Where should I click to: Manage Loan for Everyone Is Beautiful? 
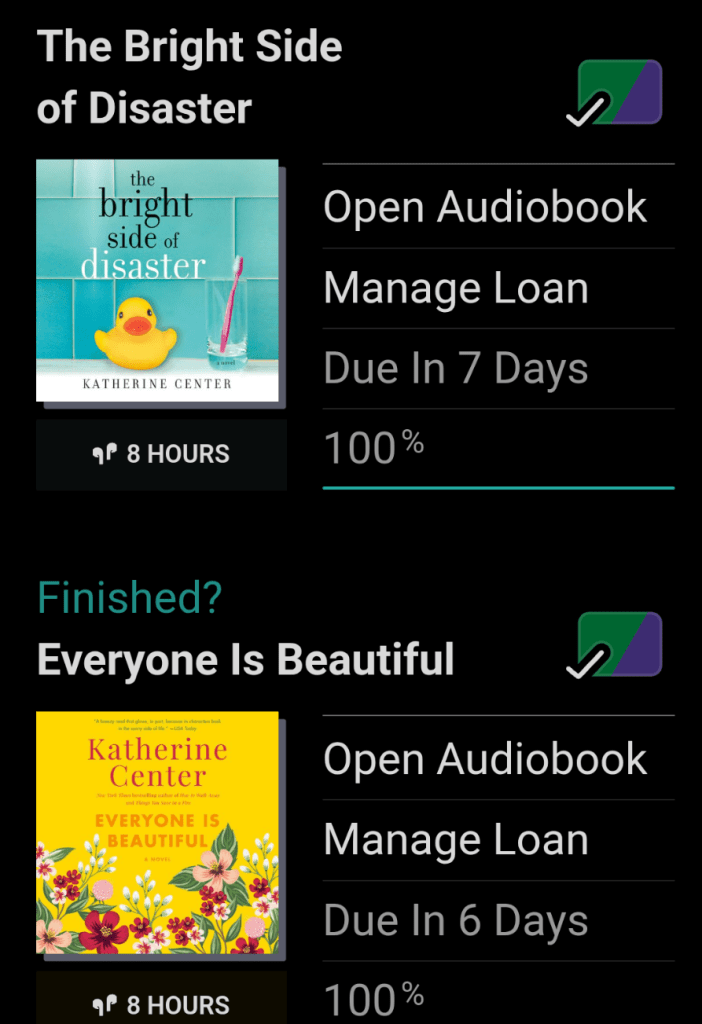[456, 840]
